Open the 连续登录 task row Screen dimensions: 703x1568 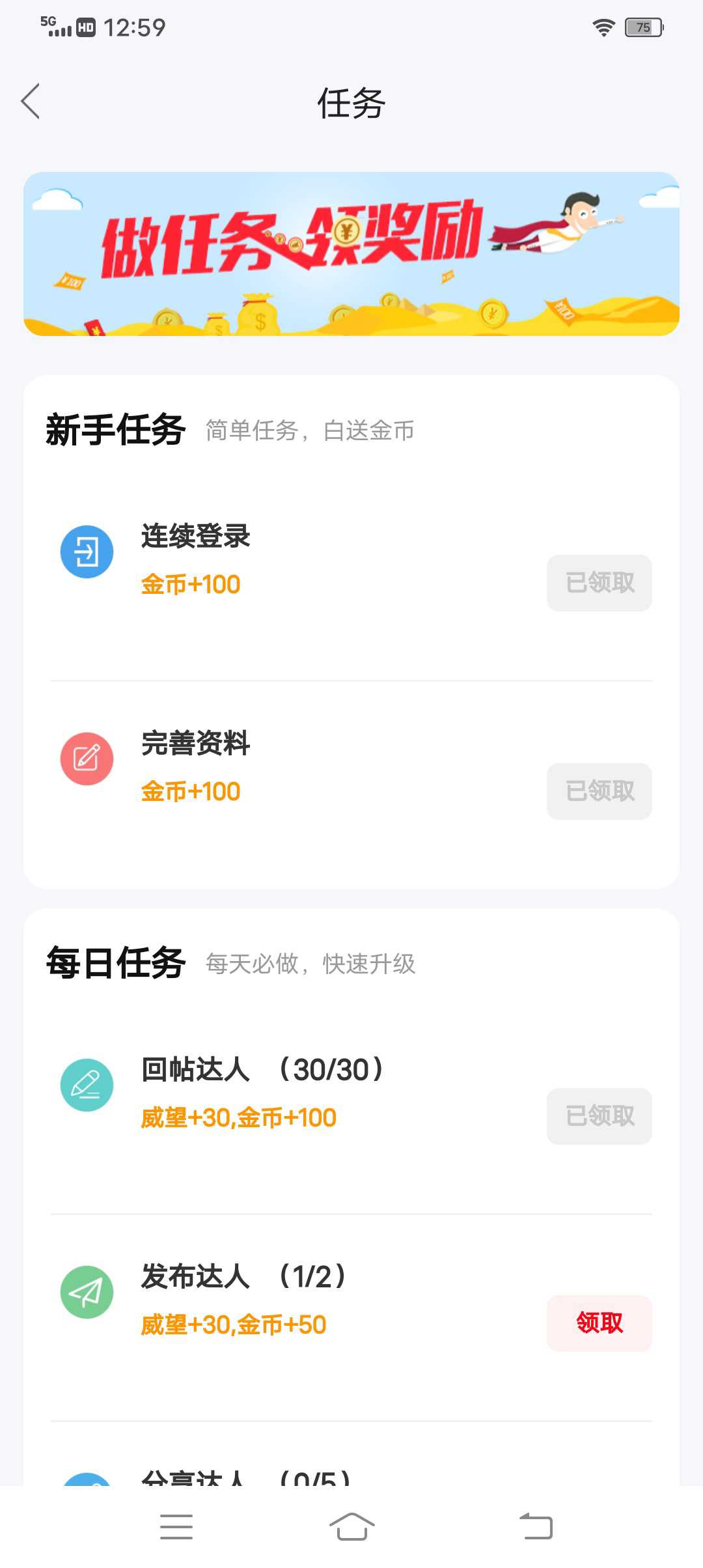(x=351, y=561)
